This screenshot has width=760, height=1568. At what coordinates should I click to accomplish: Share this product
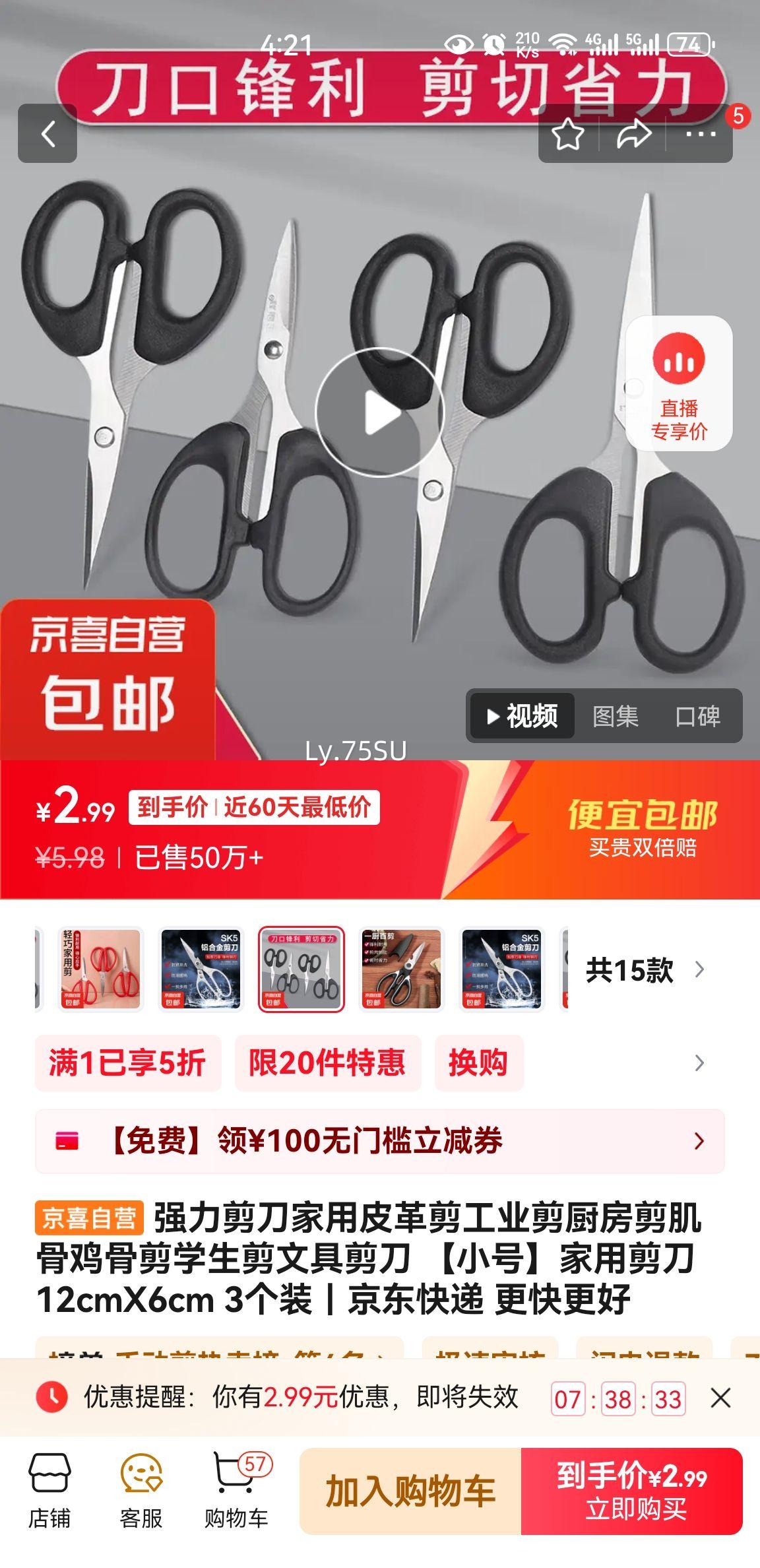point(633,135)
